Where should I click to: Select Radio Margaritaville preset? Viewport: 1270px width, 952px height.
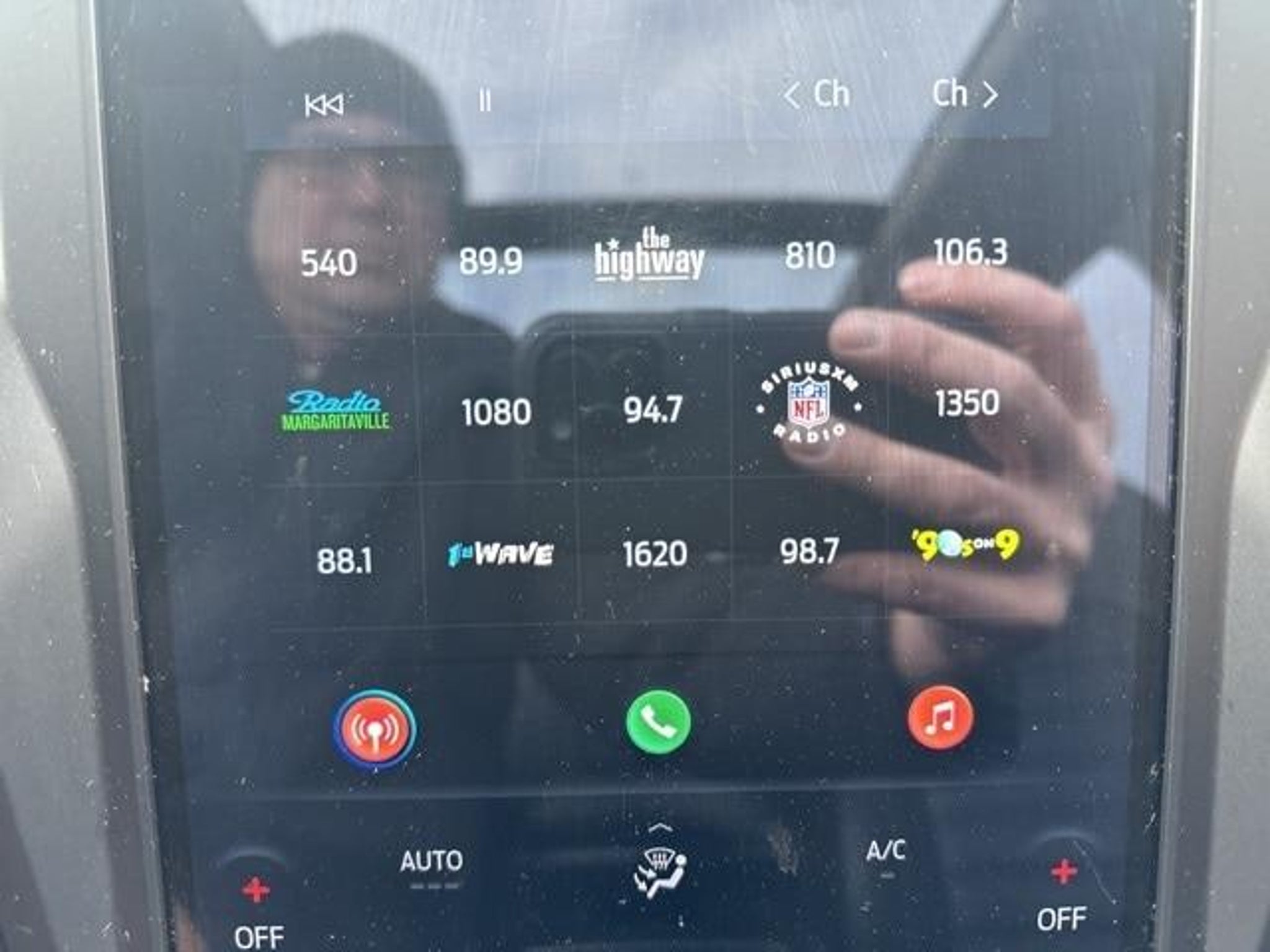tap(335, 410)
